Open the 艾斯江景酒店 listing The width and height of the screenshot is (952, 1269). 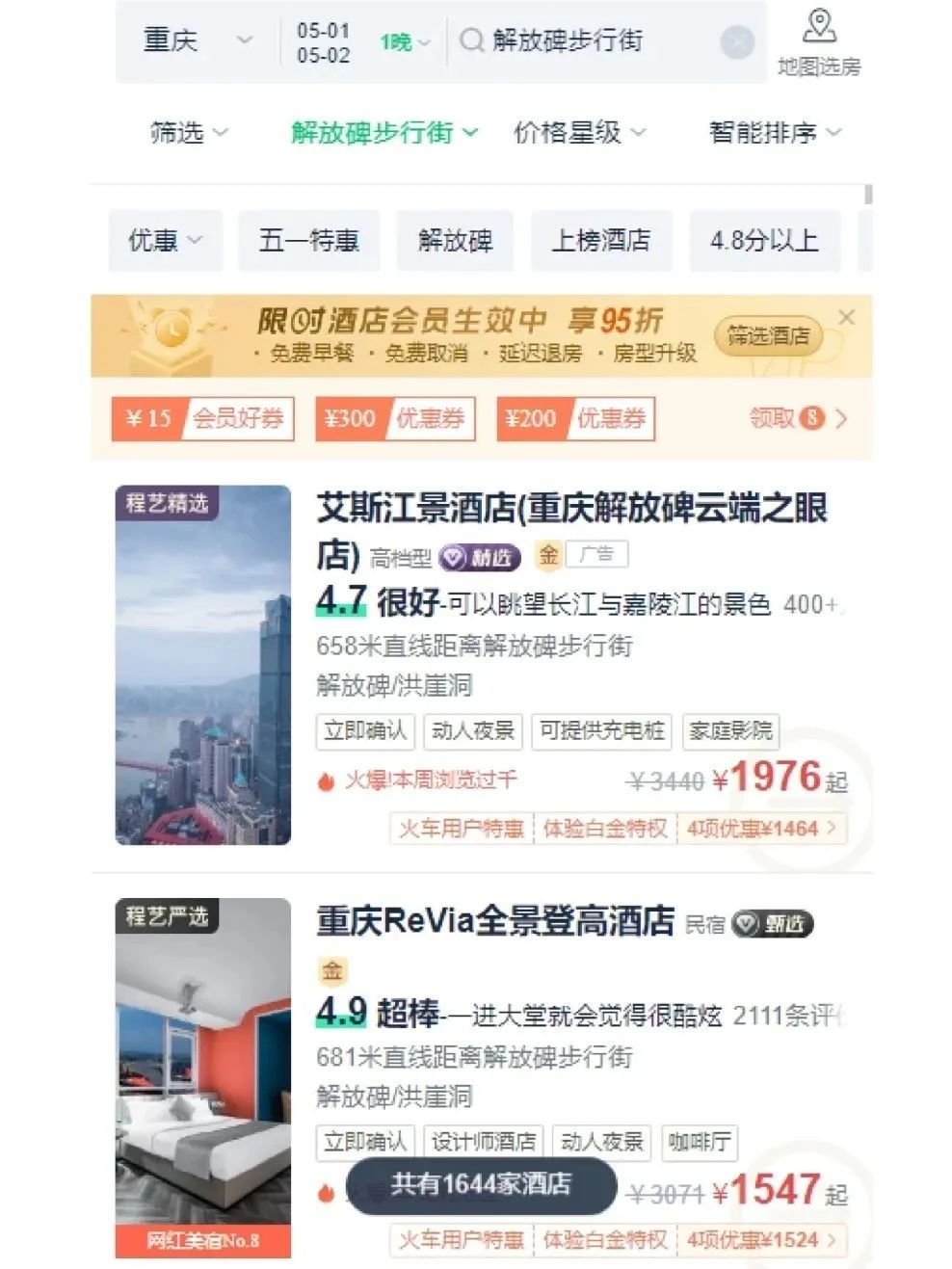[x=570, y=508]
